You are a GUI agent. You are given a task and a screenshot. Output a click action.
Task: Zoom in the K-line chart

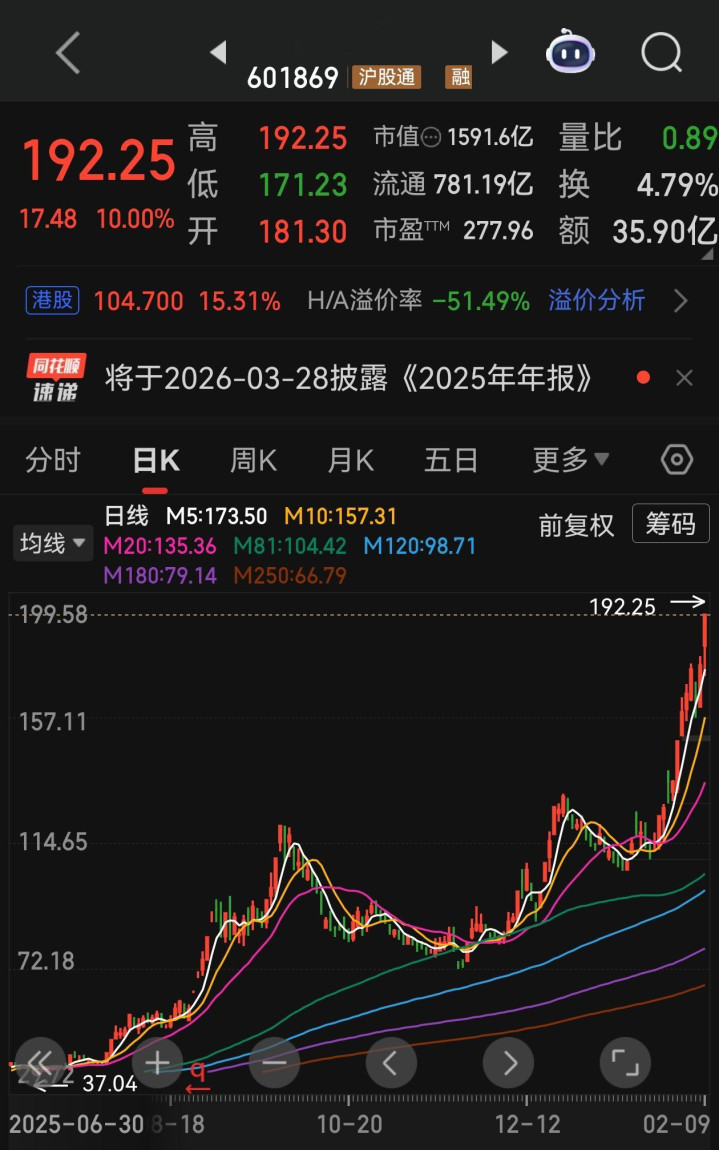pyautogui.click(x=157, y=1062)
